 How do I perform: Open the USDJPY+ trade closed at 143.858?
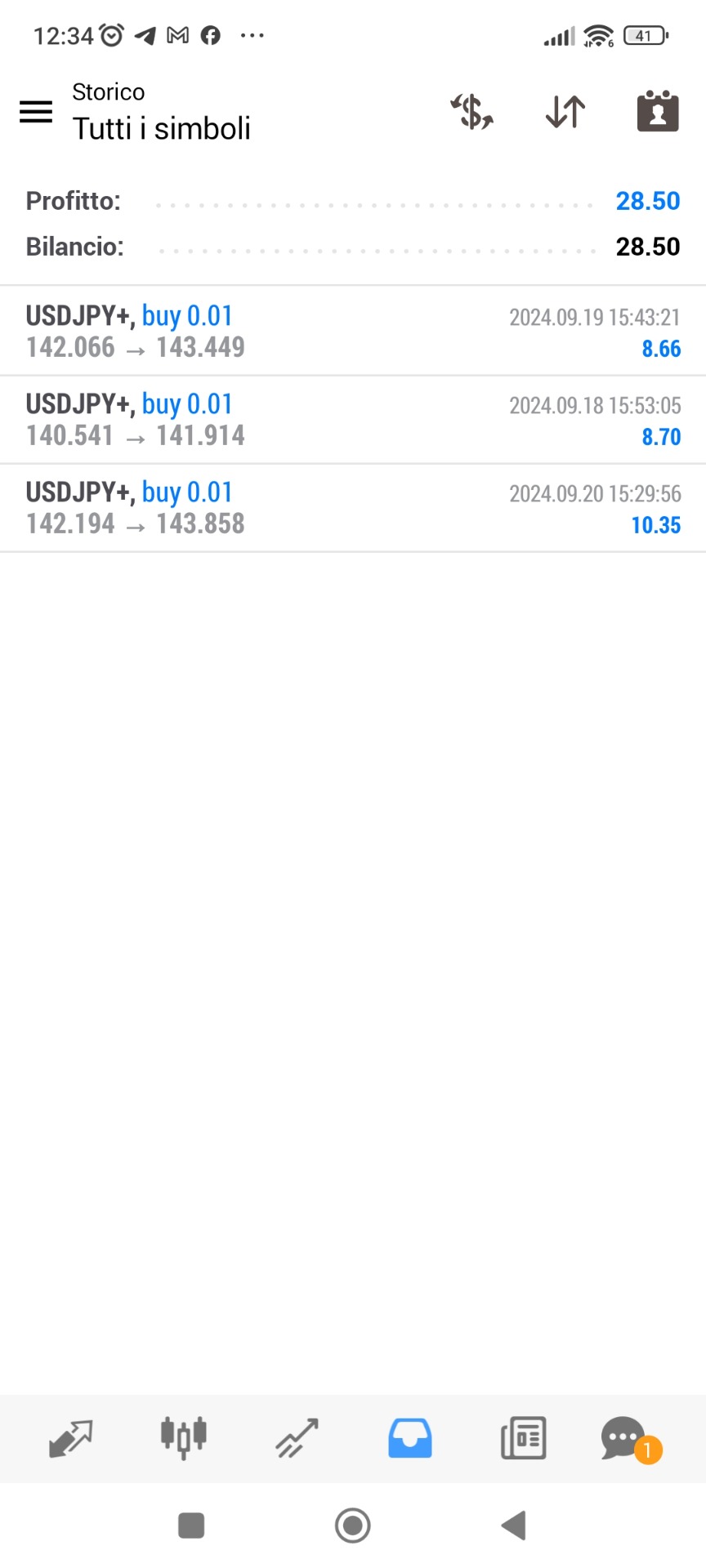click(353, 508)
